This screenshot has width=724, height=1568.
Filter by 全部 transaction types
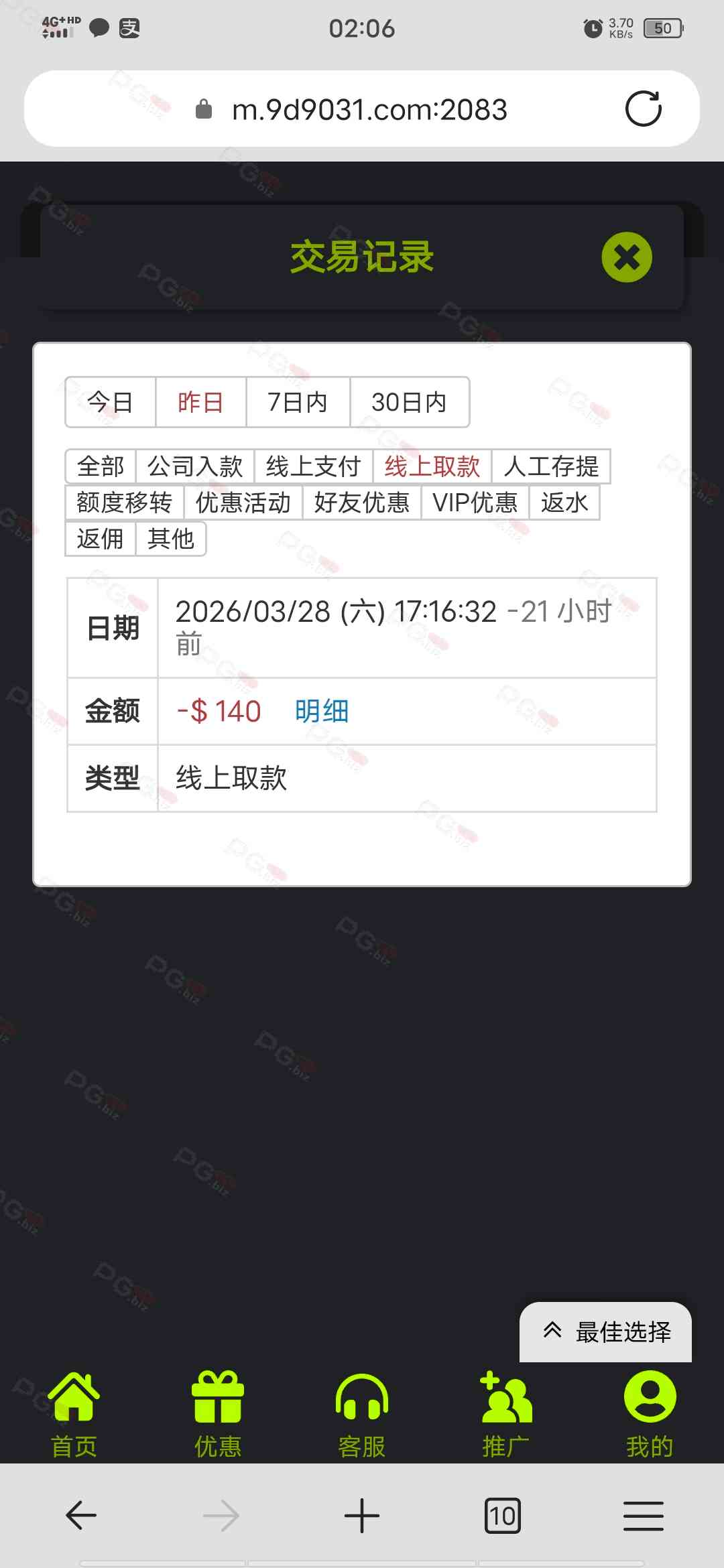tap(101, 466)
